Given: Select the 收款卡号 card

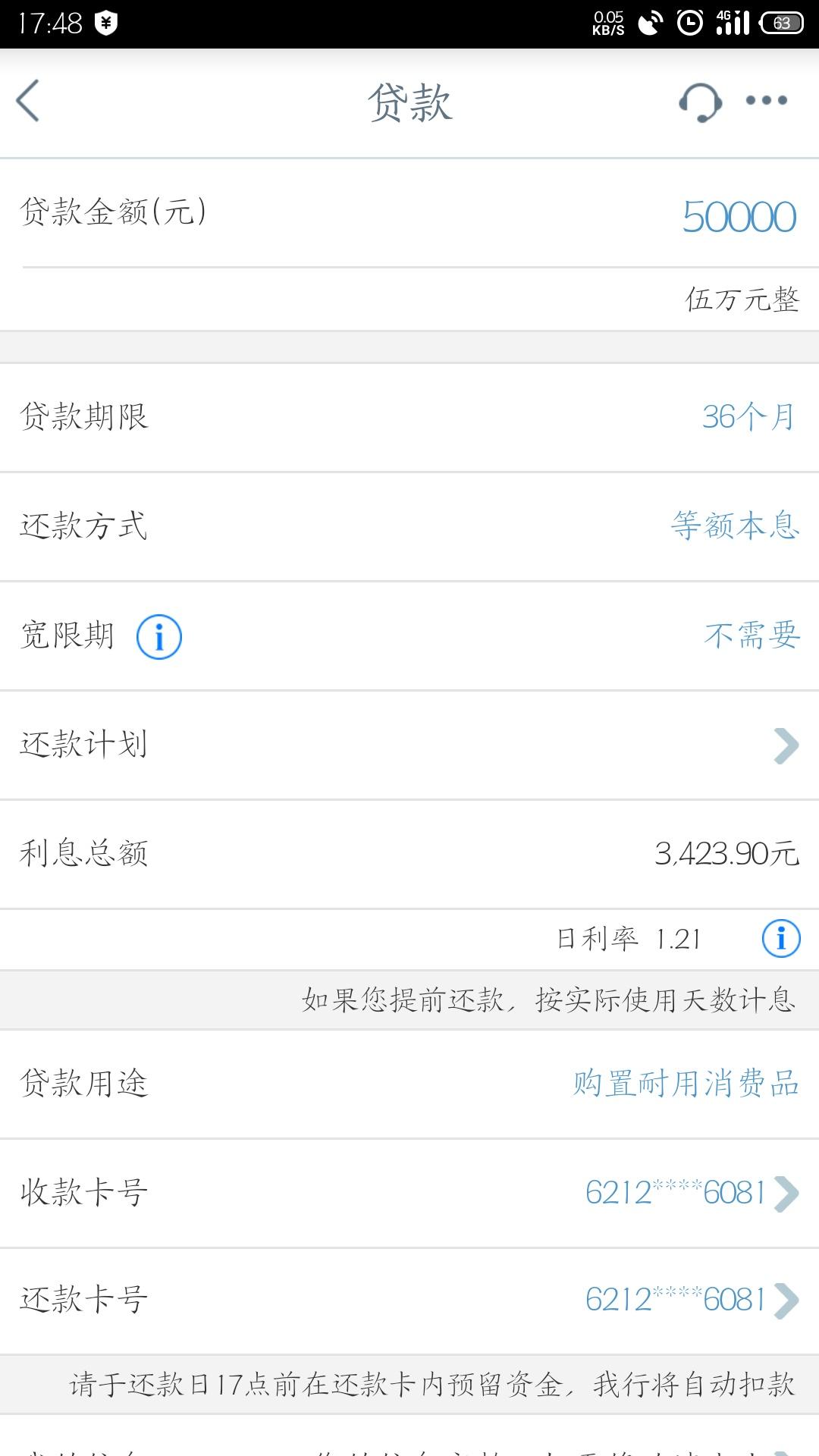Looking at the screenshot, I should (x=690, y=1193).
